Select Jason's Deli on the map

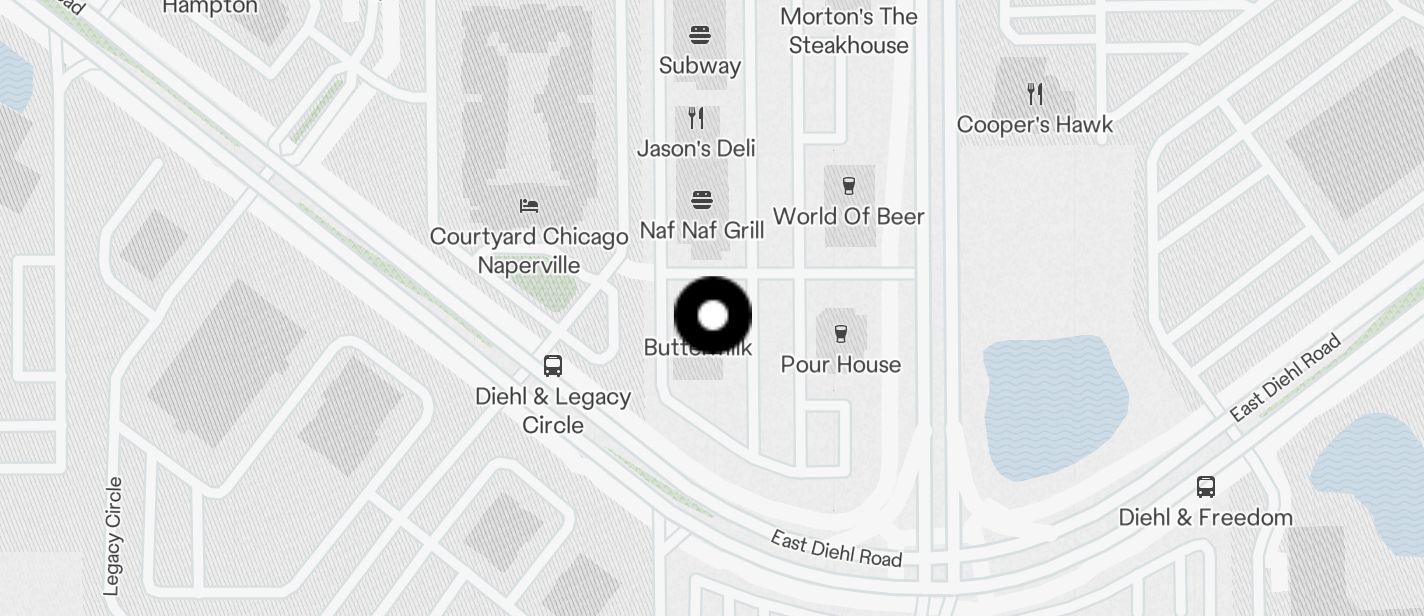(697, 119)
